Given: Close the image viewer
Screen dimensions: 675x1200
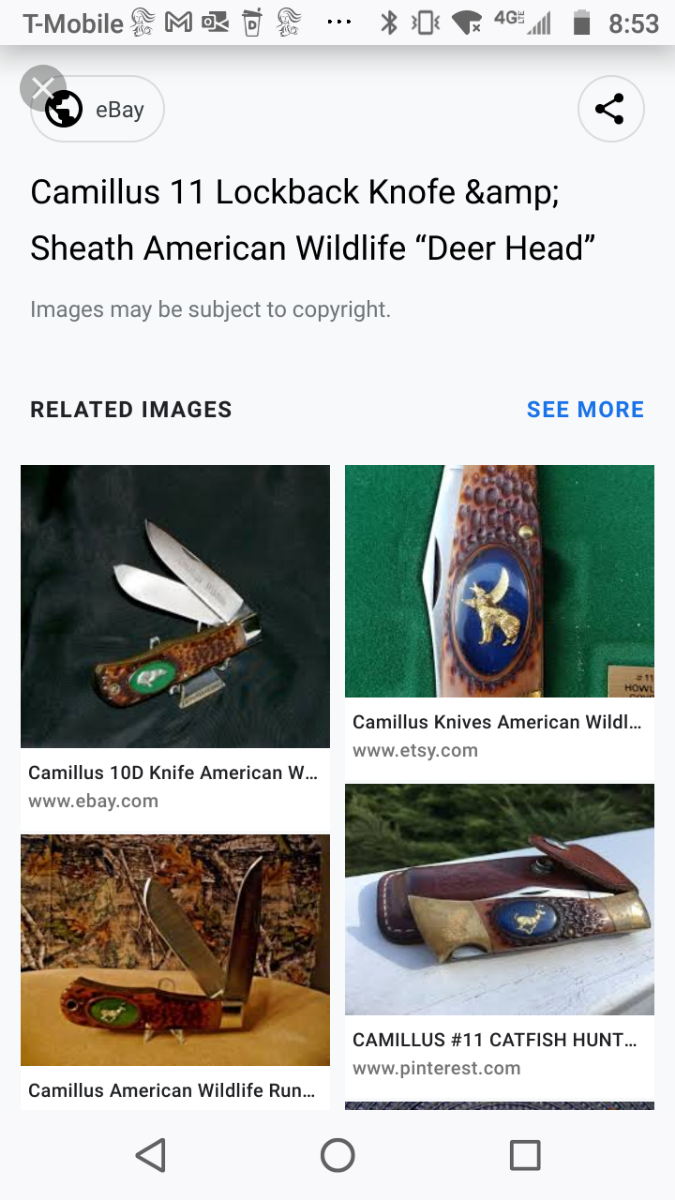Looking at the screenshot, I should tap(41, 88).
